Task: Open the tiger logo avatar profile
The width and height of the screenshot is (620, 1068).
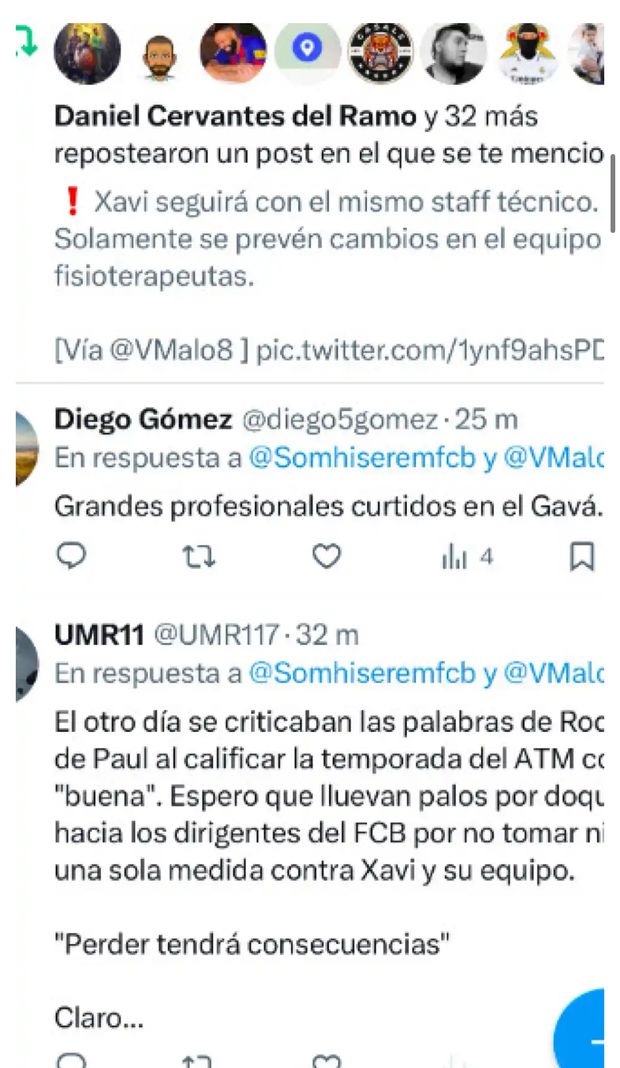Action: point(380,53)
